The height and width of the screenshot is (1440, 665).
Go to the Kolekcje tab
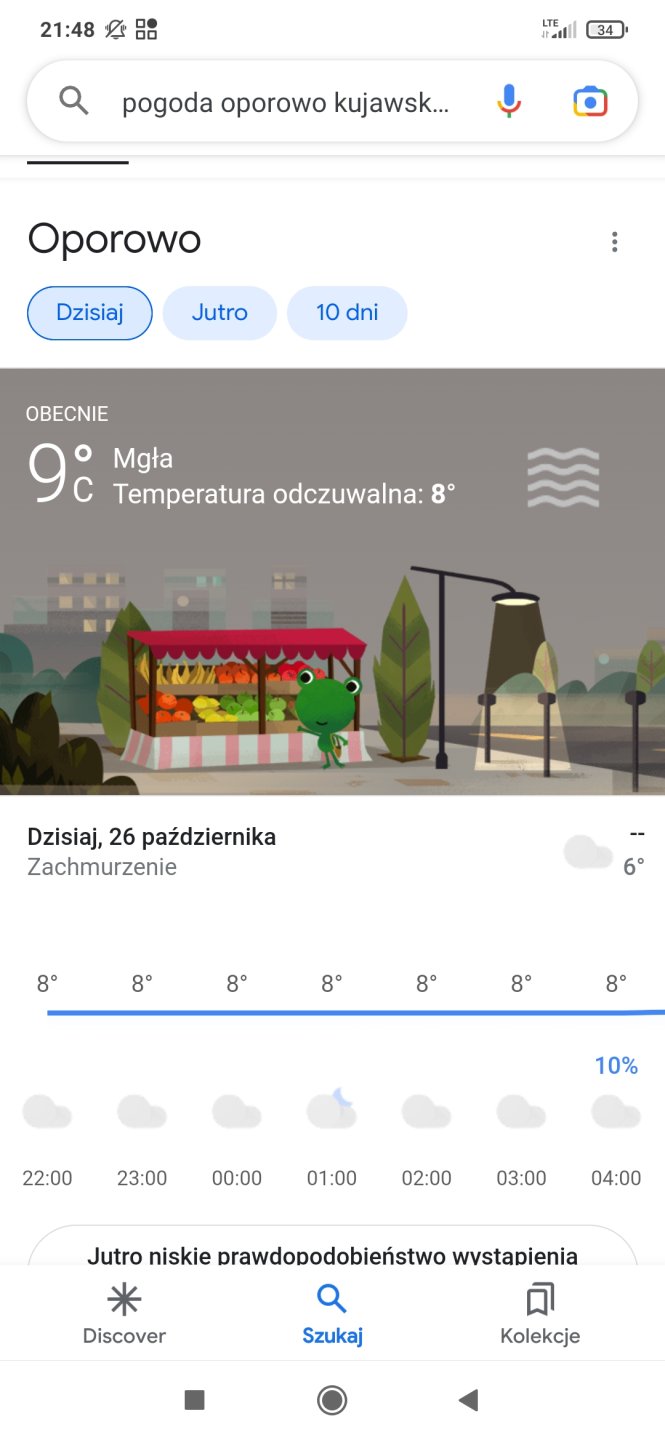point(540,1314)
